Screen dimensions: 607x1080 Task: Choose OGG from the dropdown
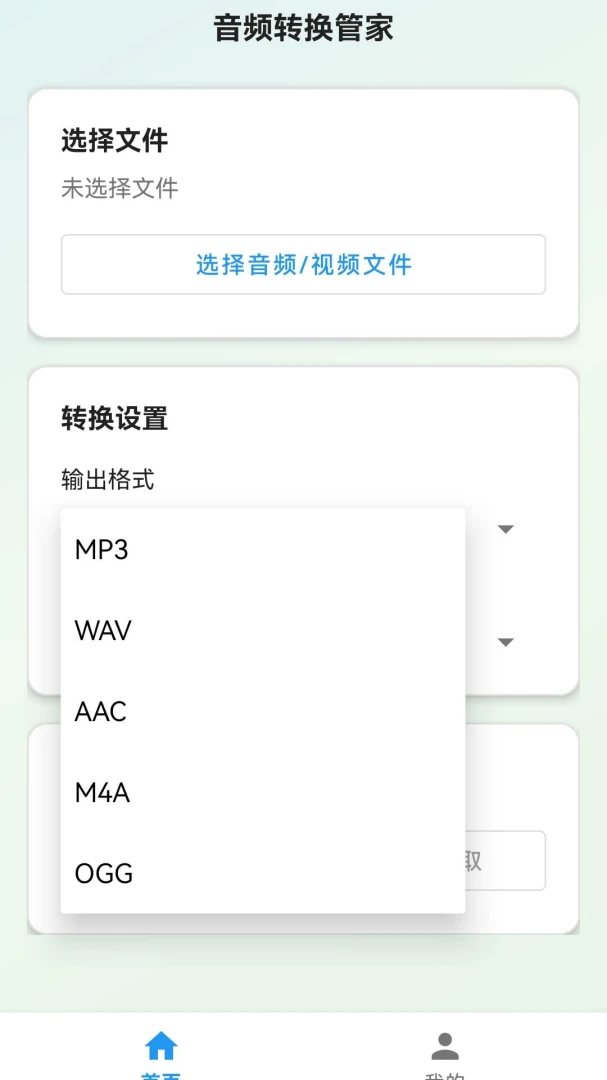point(263,873)
